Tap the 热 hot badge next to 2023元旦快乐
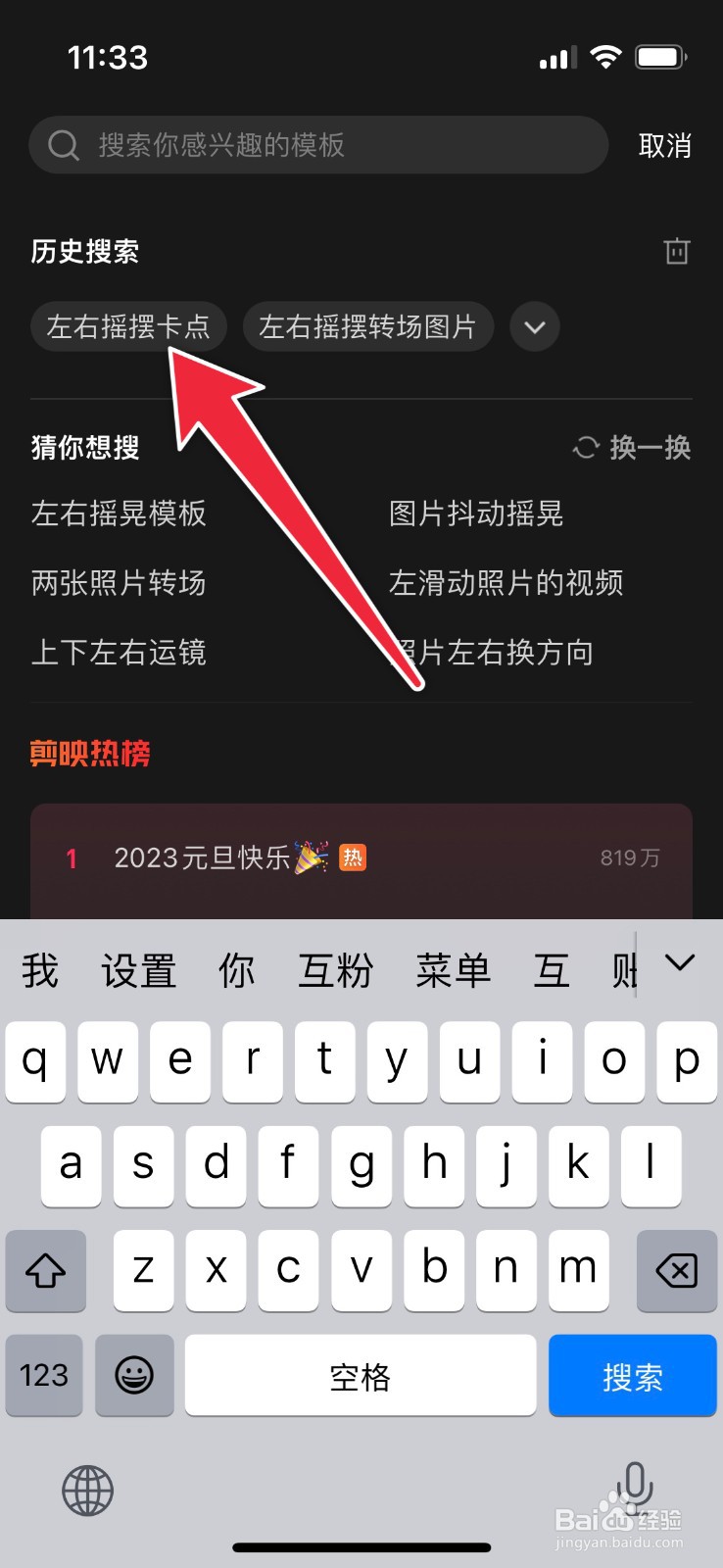Screen dimensions: 723x1568 [353, 857]
